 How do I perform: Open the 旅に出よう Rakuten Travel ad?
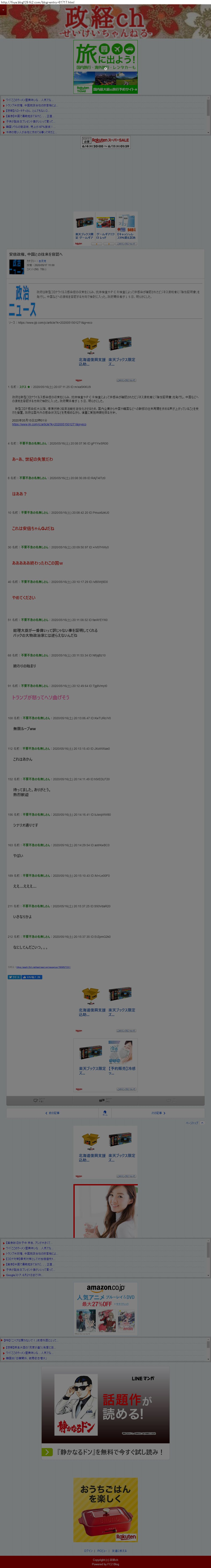[x=105, y=67]
